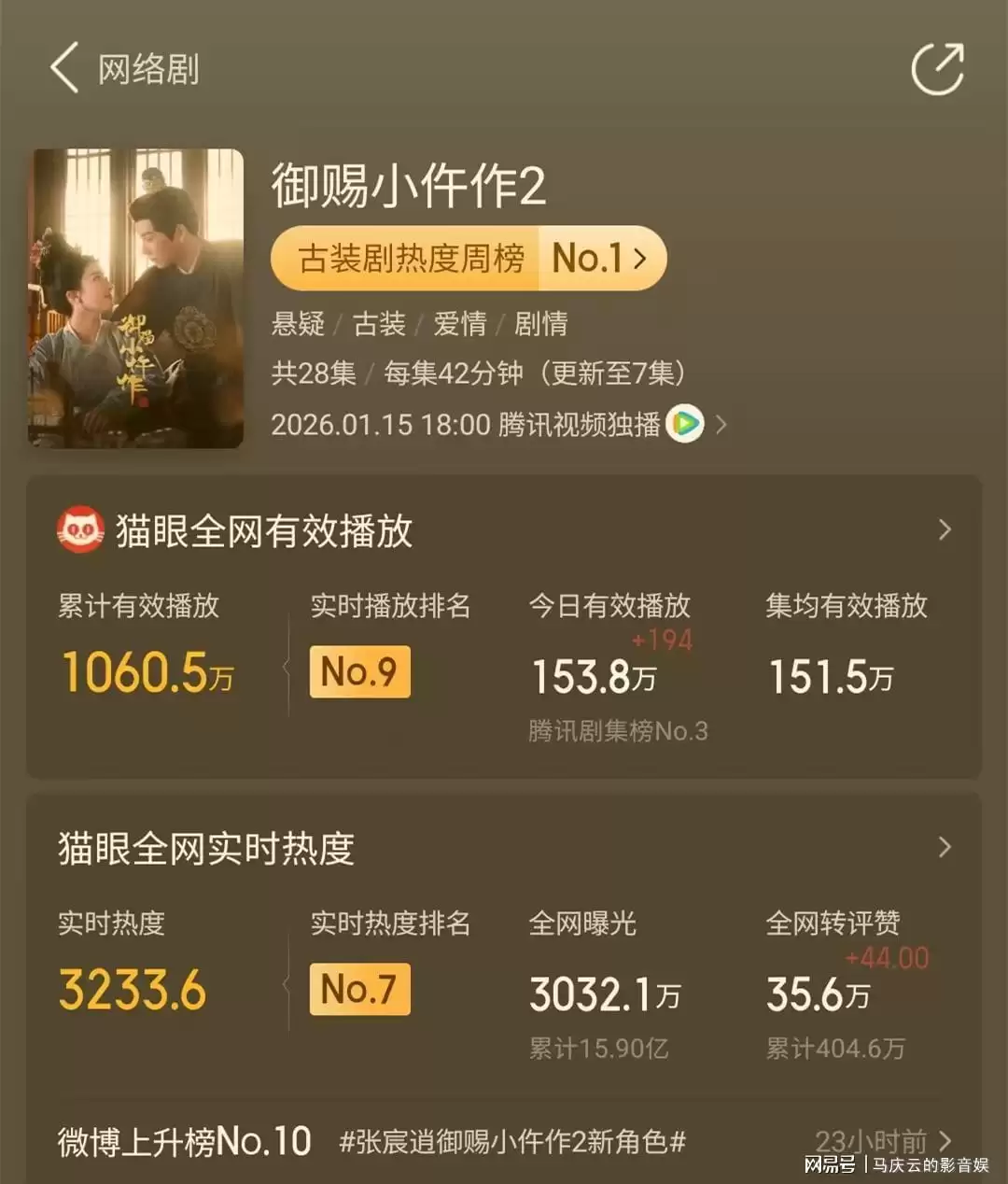Expand 猫眼全网有效播放 details
The image size is (1008, 1184).
pos(944,530)
